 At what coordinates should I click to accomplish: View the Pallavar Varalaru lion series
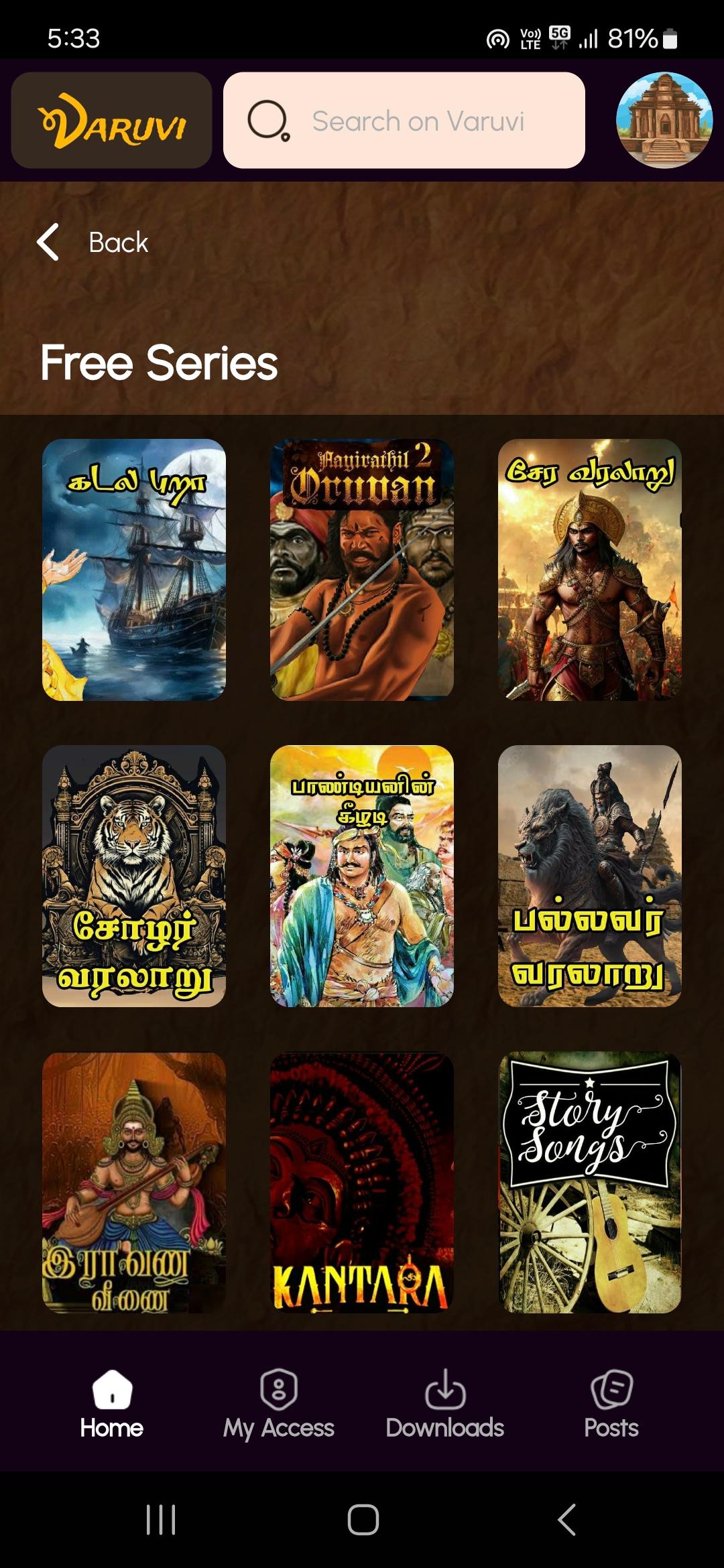click(590, 876)
